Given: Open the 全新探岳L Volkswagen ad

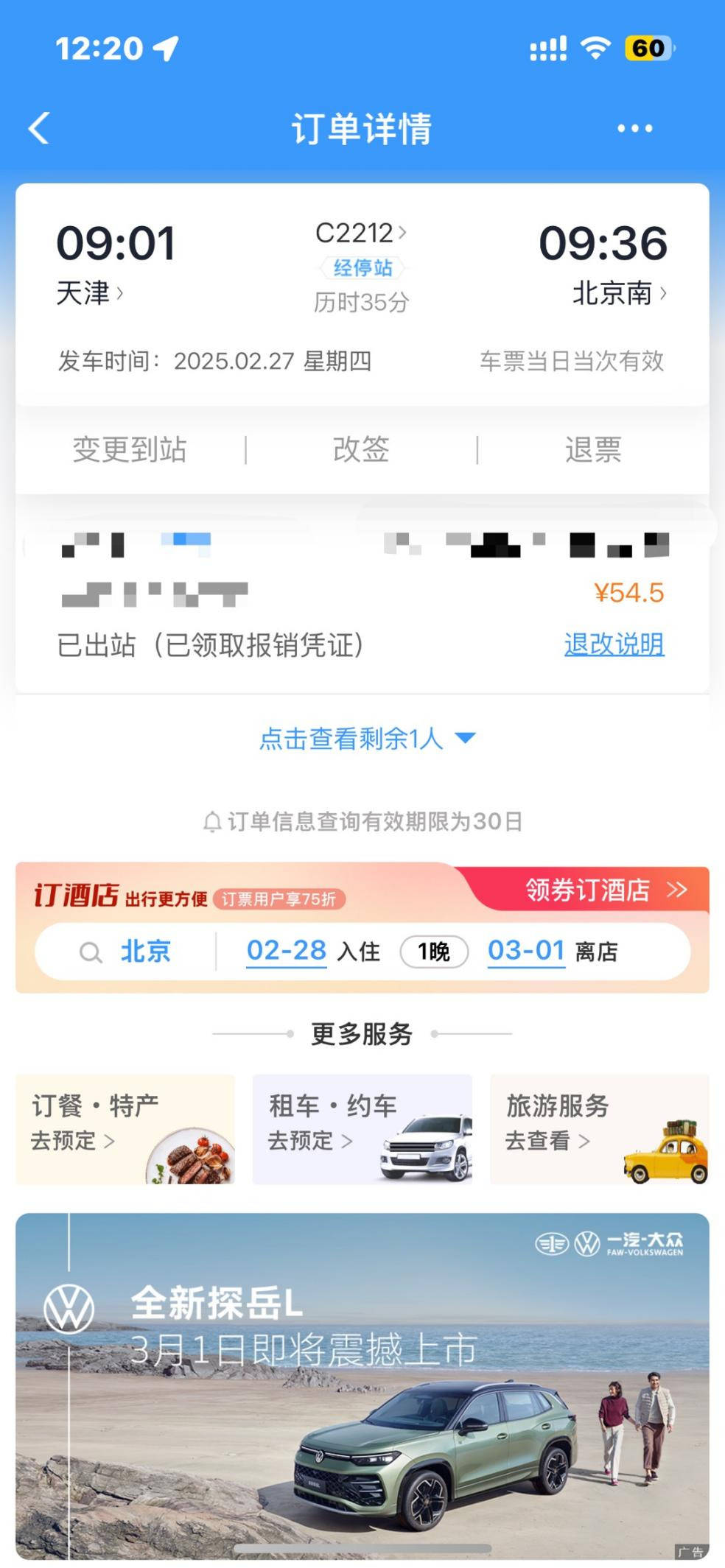Looking at the screenshot, I should pyautogui.click(x=362, y=1385).
